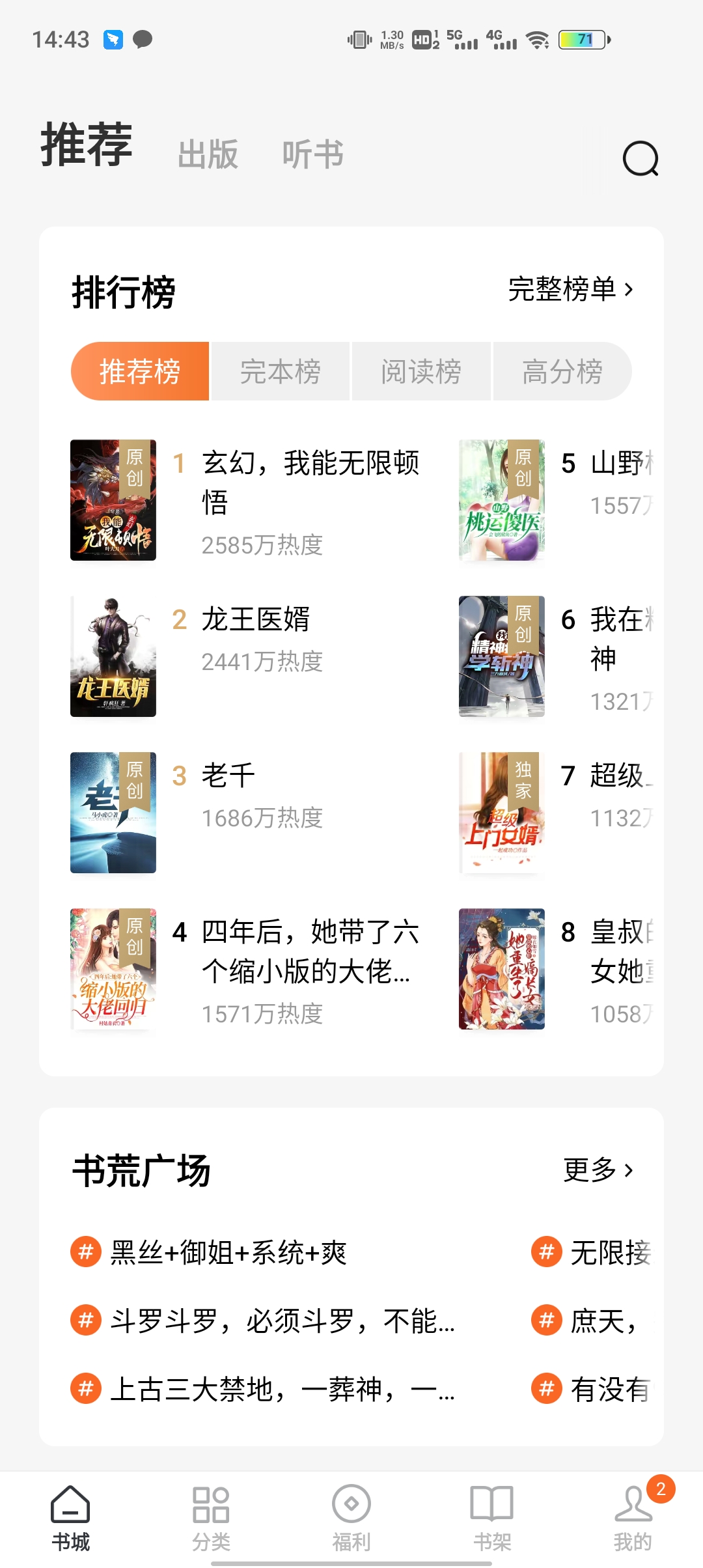Open the book 老千
This screenshot has height=1568, width=703.
[228, 776]
